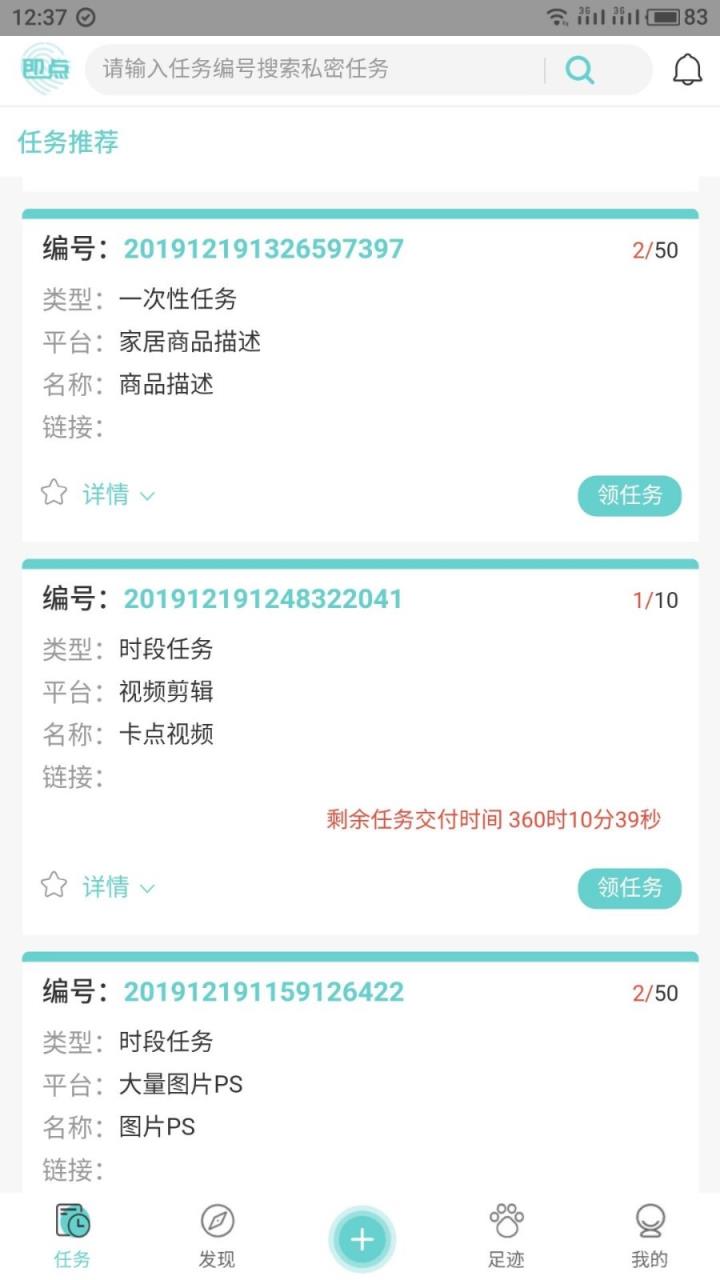Tap the central plus button to create
This screenshot has width=720, height=1280.
361,1238
